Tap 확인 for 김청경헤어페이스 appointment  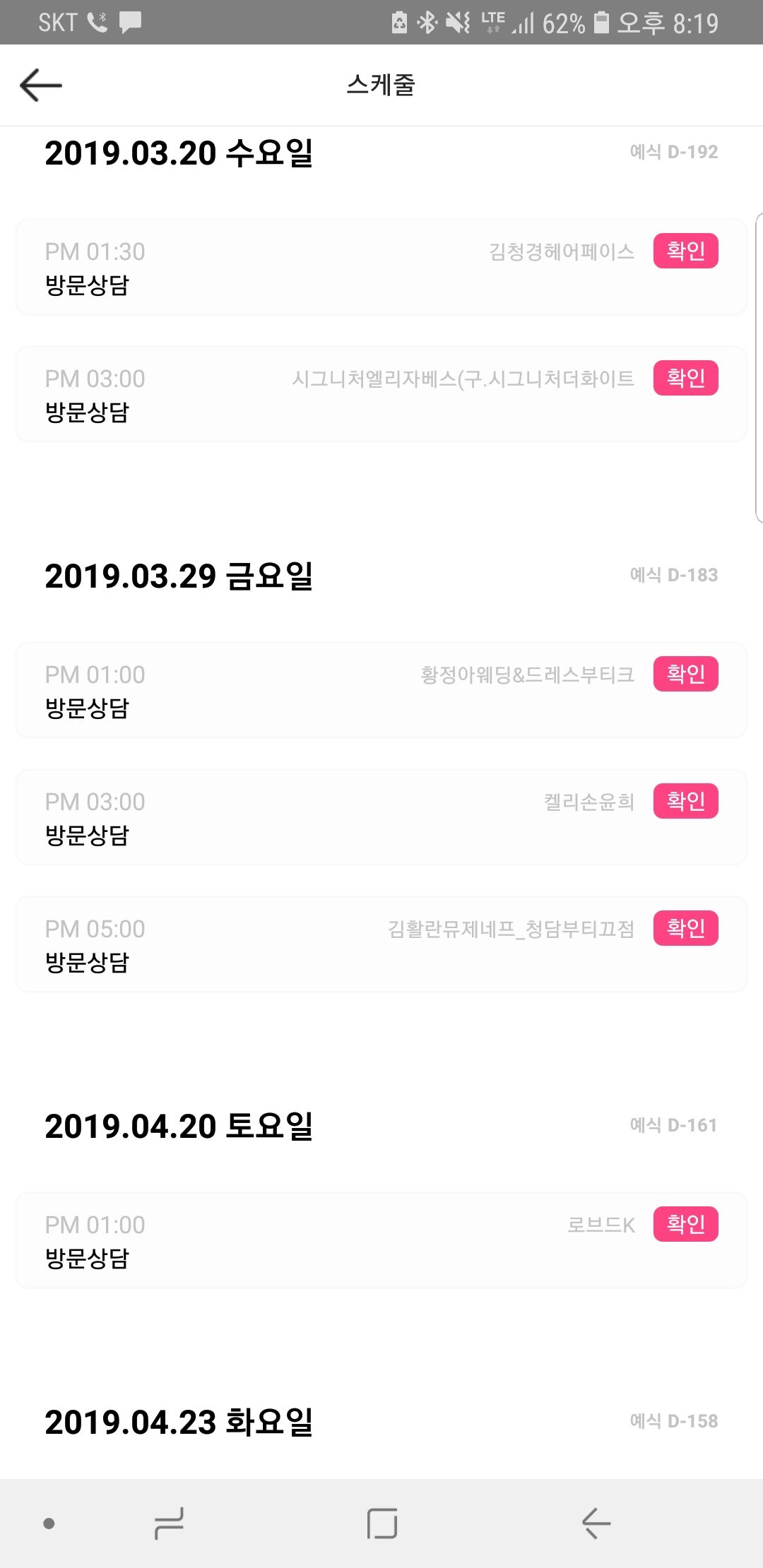(x=685, y=251)
